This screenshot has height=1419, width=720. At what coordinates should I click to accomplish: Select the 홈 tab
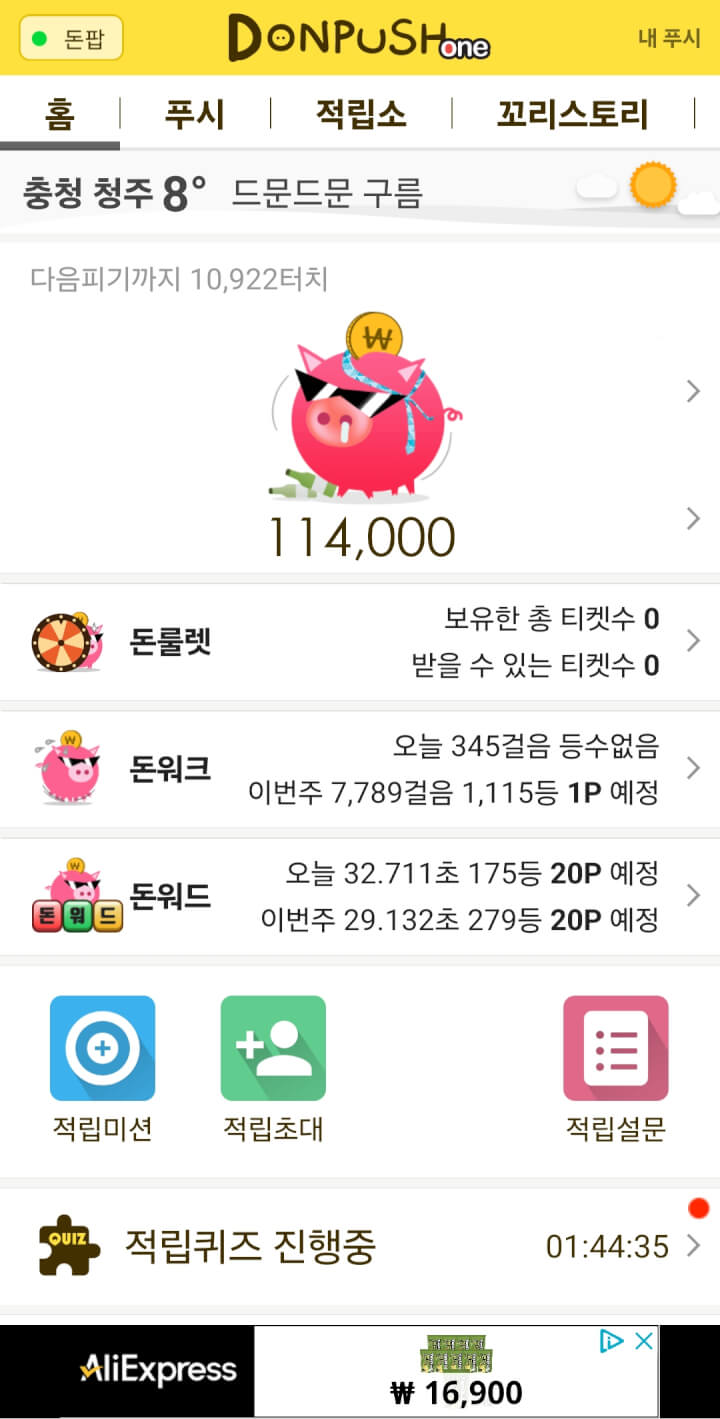pyautogui.click(x=59, y=114)
